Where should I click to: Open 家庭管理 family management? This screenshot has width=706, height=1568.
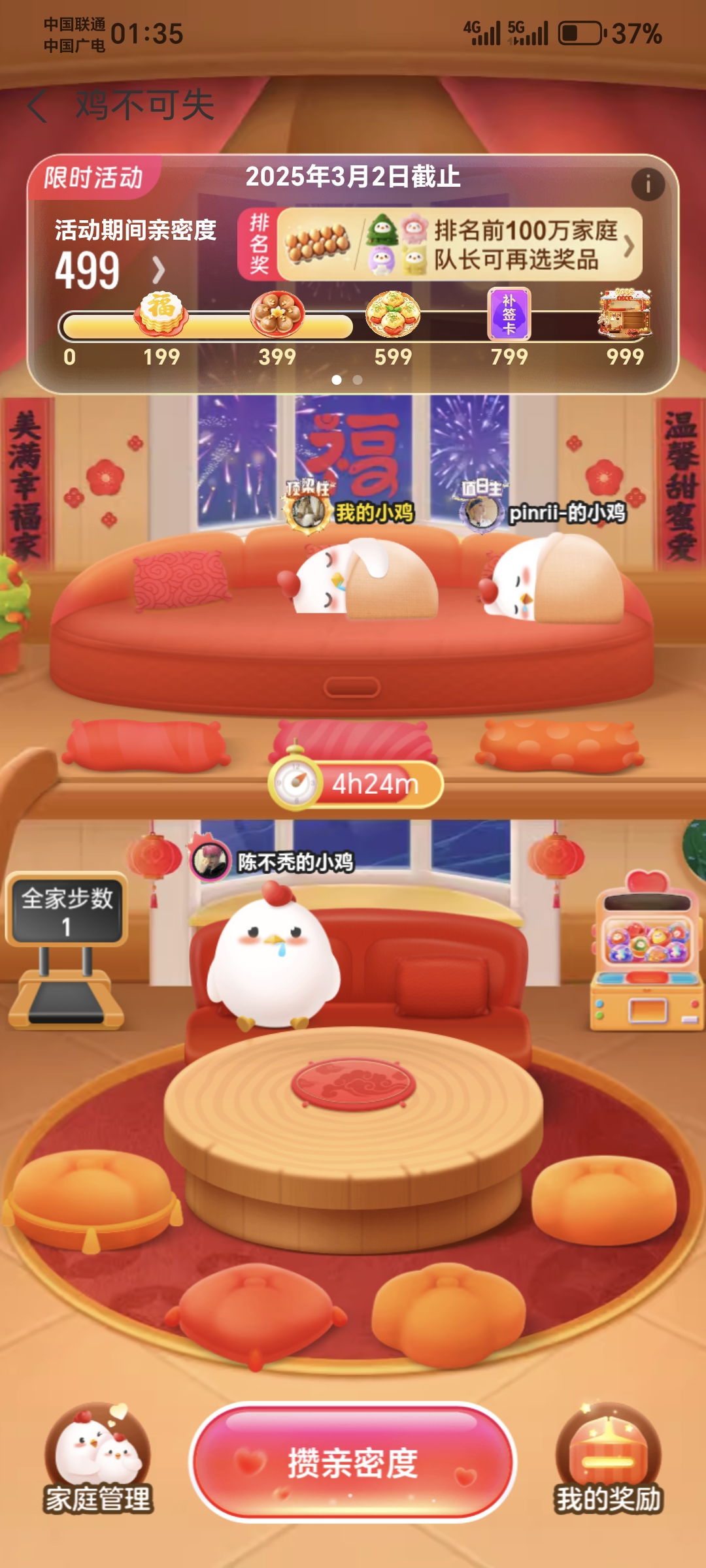pyautogui.click(x=98, y=1460)
